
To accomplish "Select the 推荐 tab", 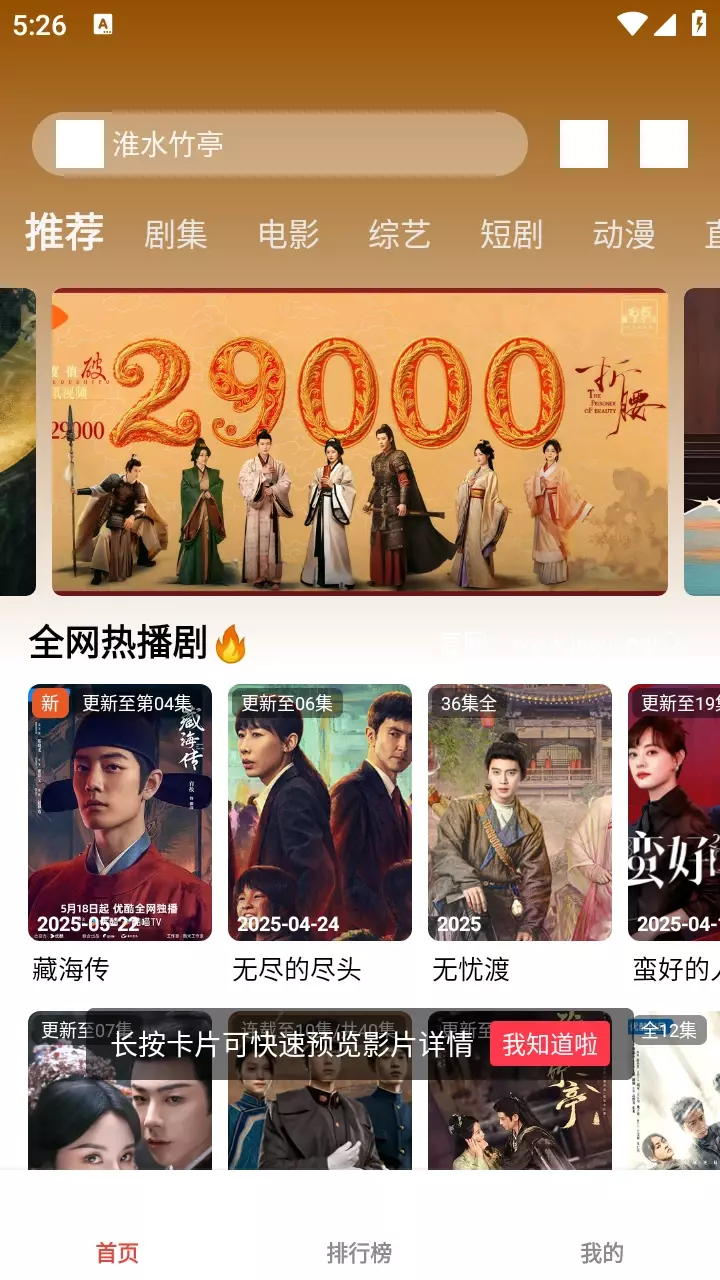I will coord(64,232).
